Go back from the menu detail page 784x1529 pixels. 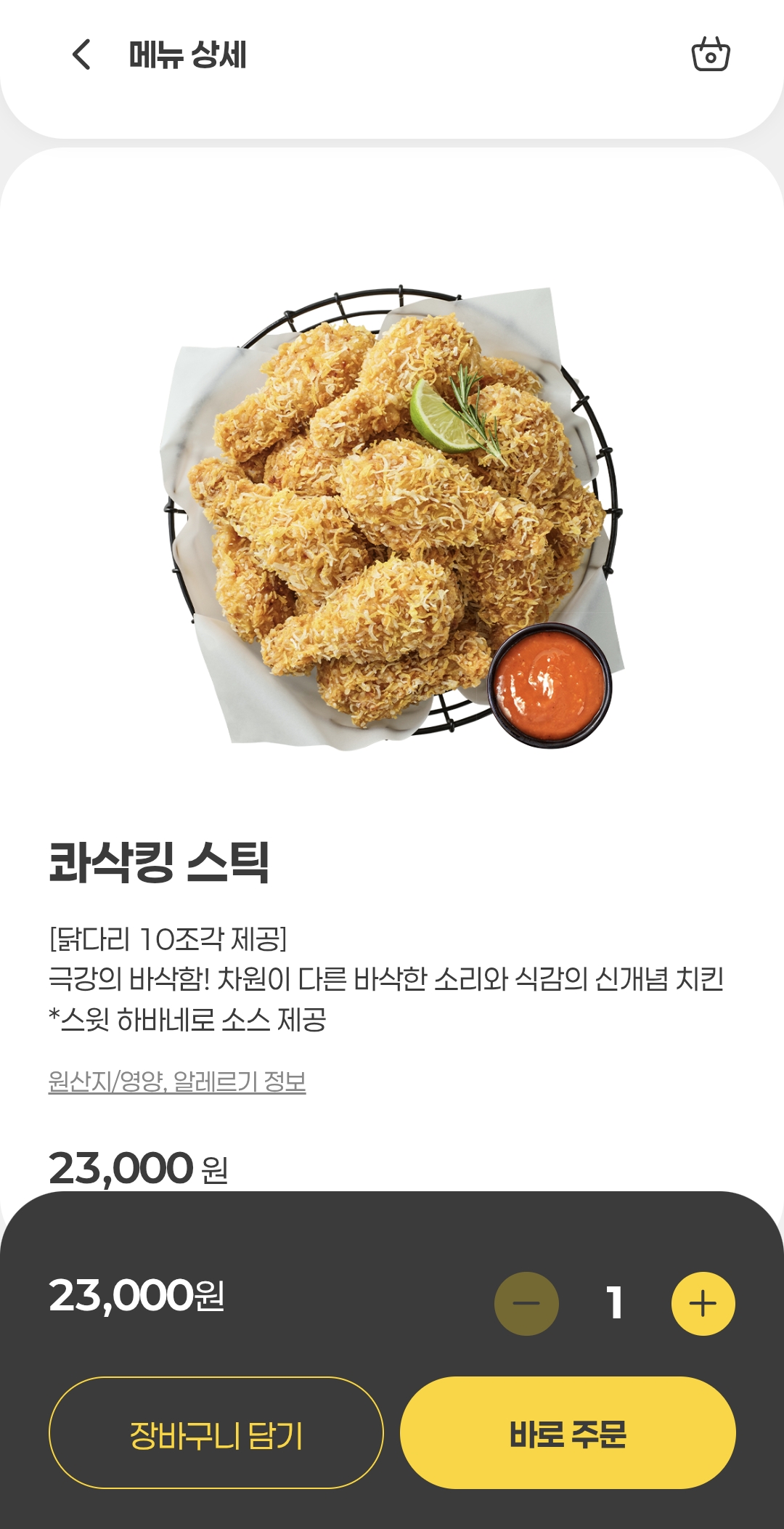coord(81,54)
